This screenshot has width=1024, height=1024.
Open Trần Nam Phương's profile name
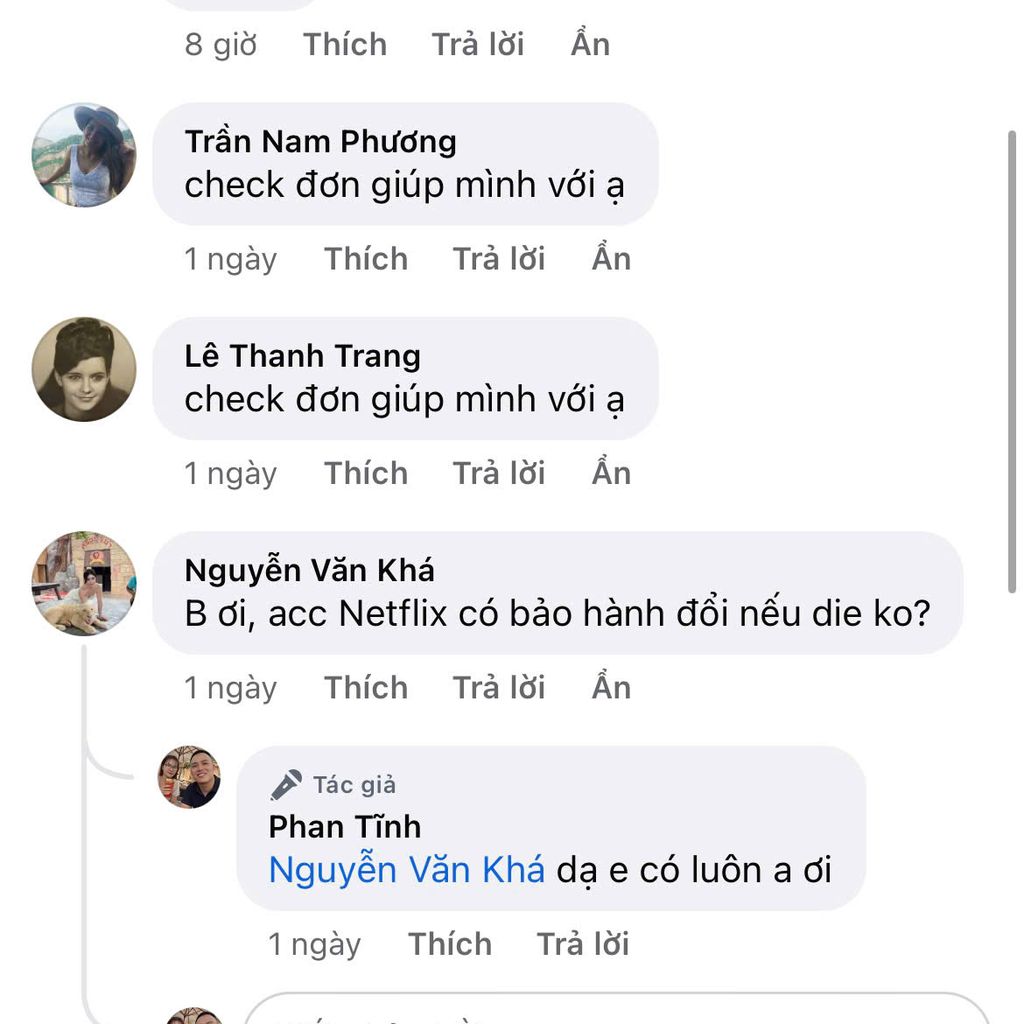320,142
